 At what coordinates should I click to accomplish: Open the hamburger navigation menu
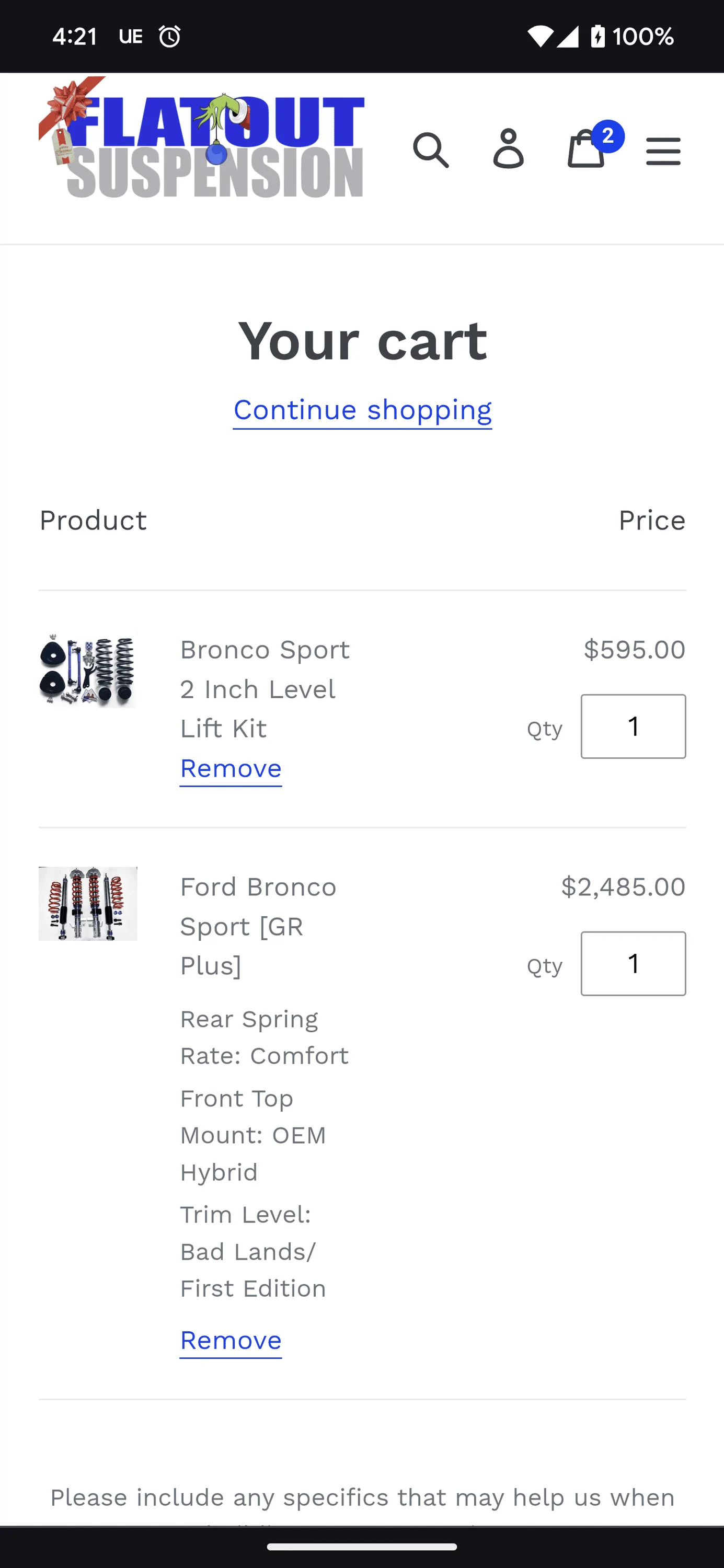[x=663, y=152]
